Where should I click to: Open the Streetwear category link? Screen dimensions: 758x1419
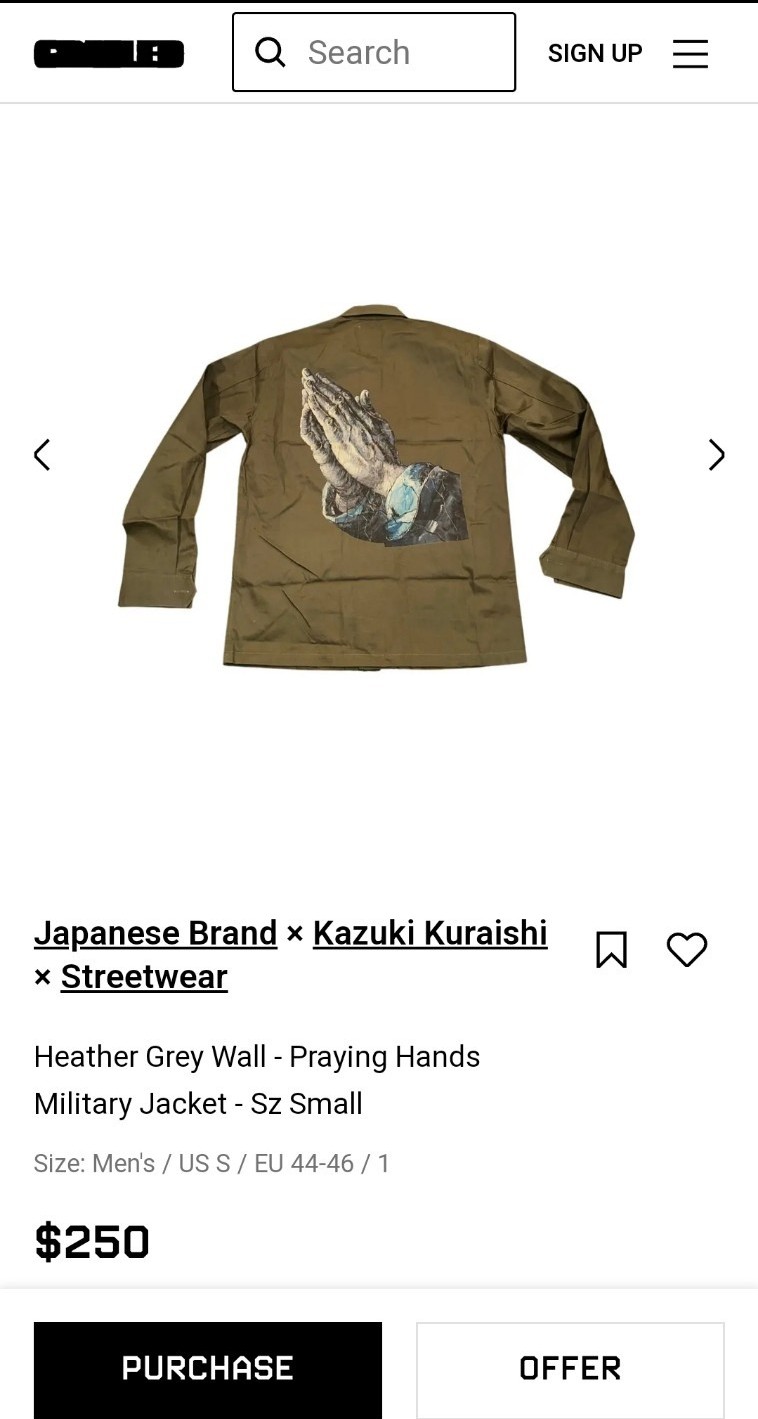pos(144,977)
